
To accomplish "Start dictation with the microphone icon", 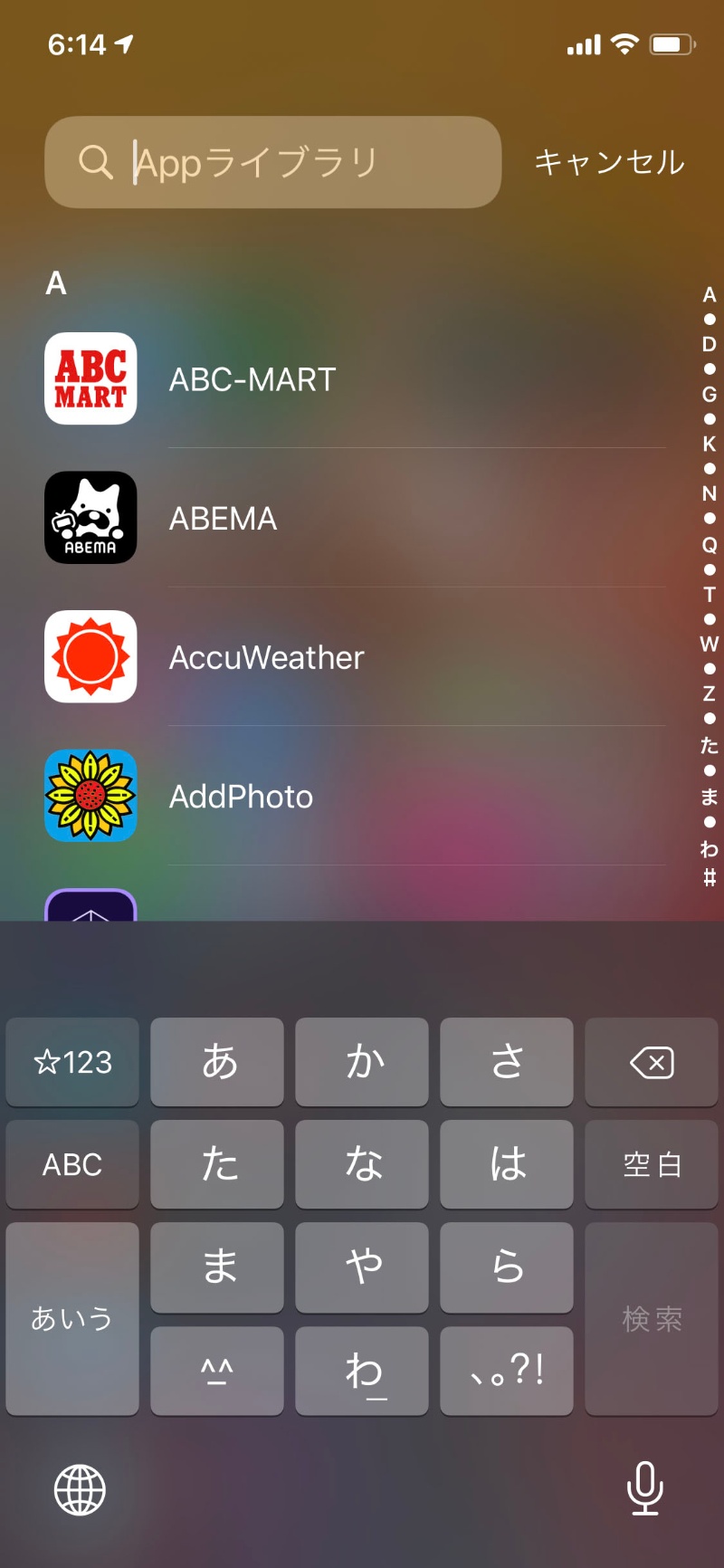I will (x=644, y=1487).
